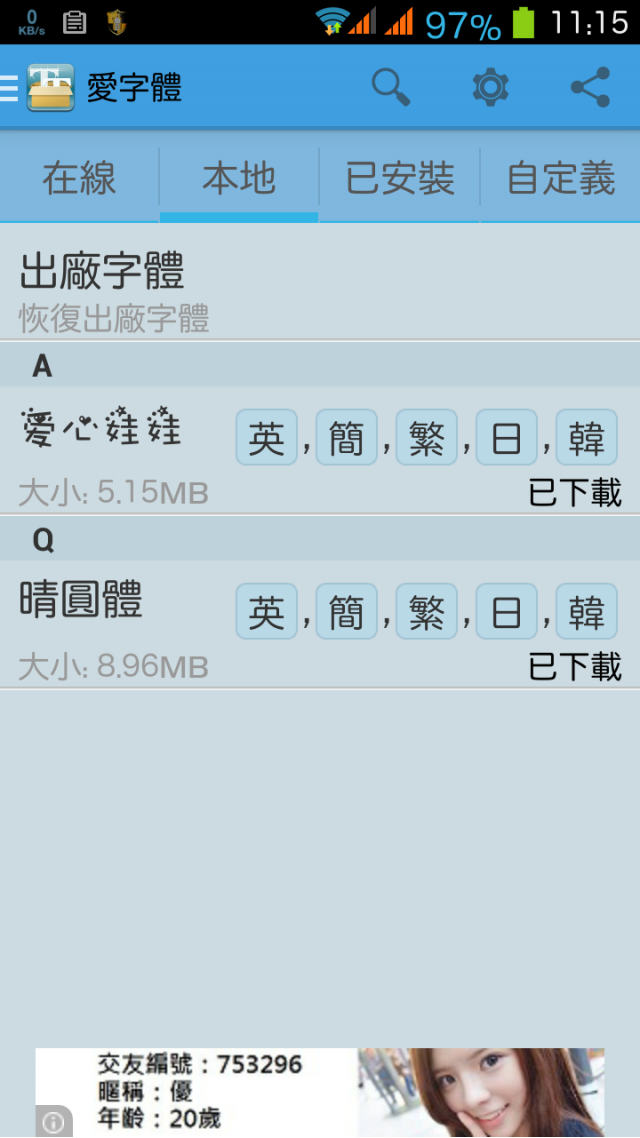The image size is (640, 1138).
Task: Go to the 已安裝 tab
Action: (x=400, y=179)
